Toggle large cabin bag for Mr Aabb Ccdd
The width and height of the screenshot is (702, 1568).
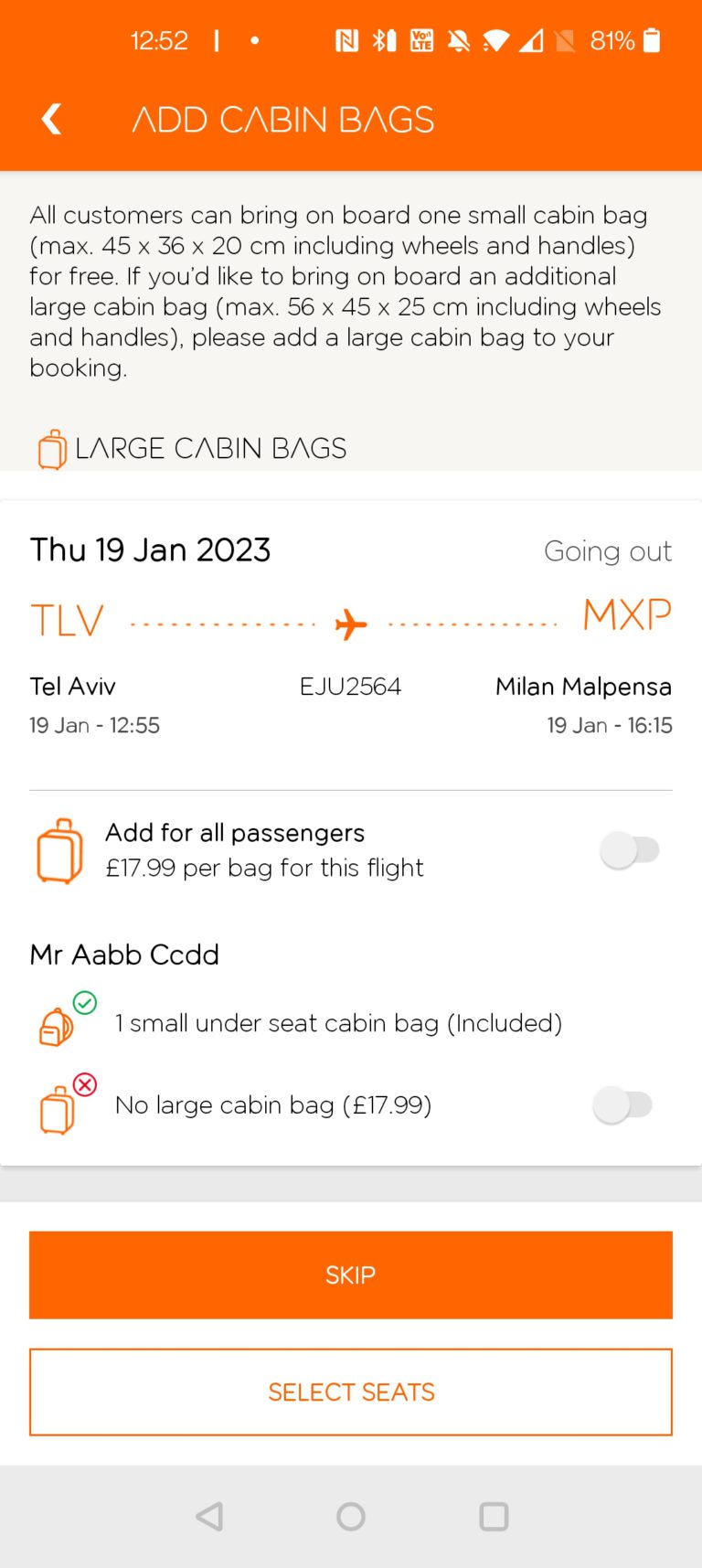click(x=623, y=1104)
